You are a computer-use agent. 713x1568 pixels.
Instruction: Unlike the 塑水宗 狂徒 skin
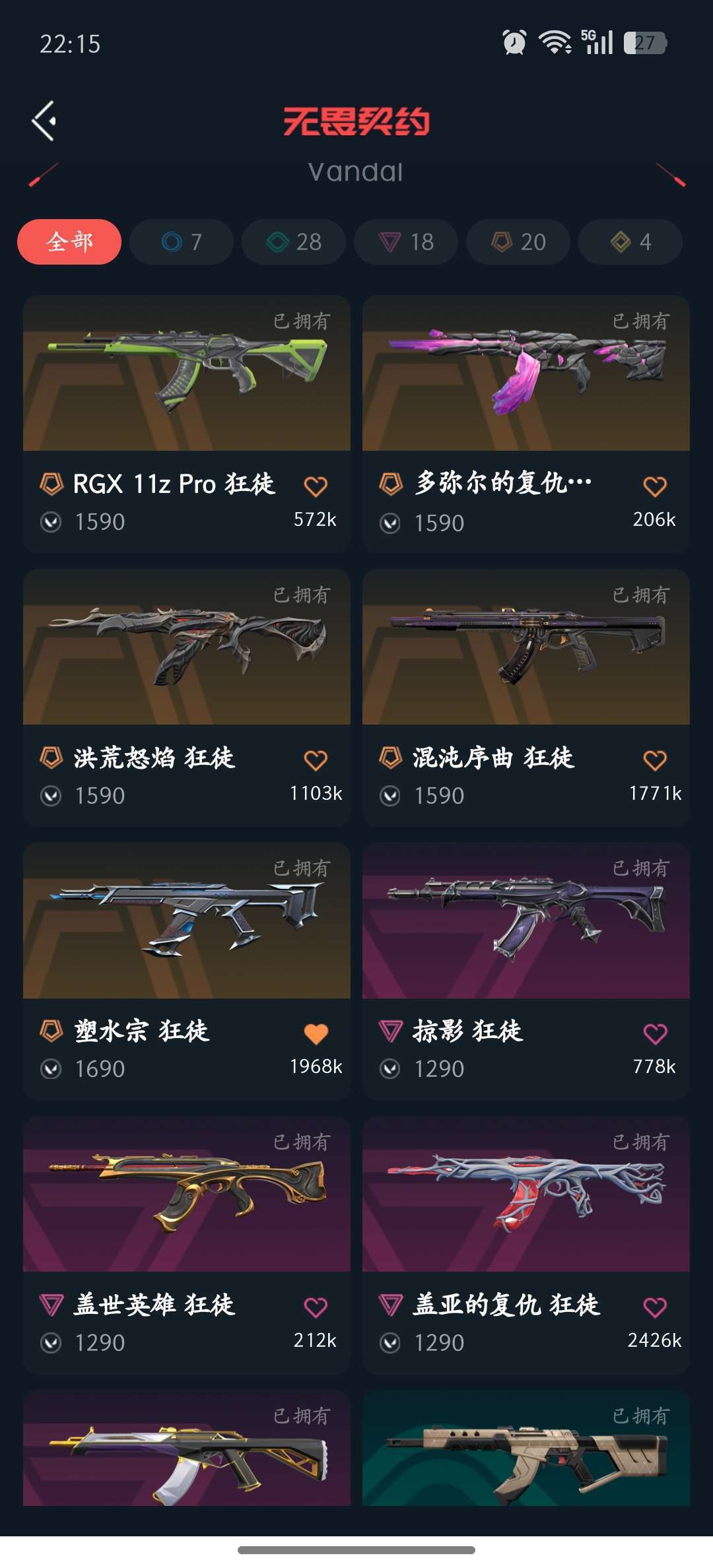click(316, 1033)
